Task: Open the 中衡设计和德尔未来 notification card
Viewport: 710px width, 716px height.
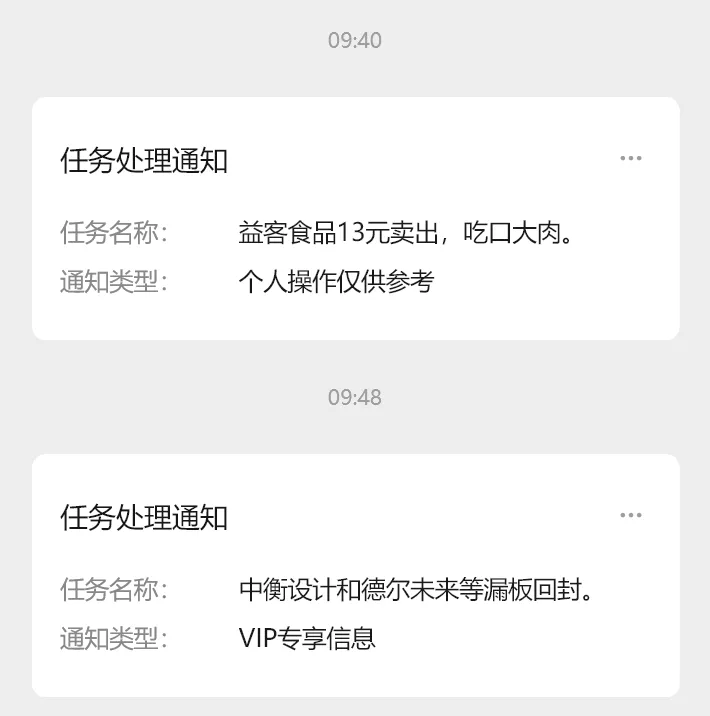Action: coord(355,590)
